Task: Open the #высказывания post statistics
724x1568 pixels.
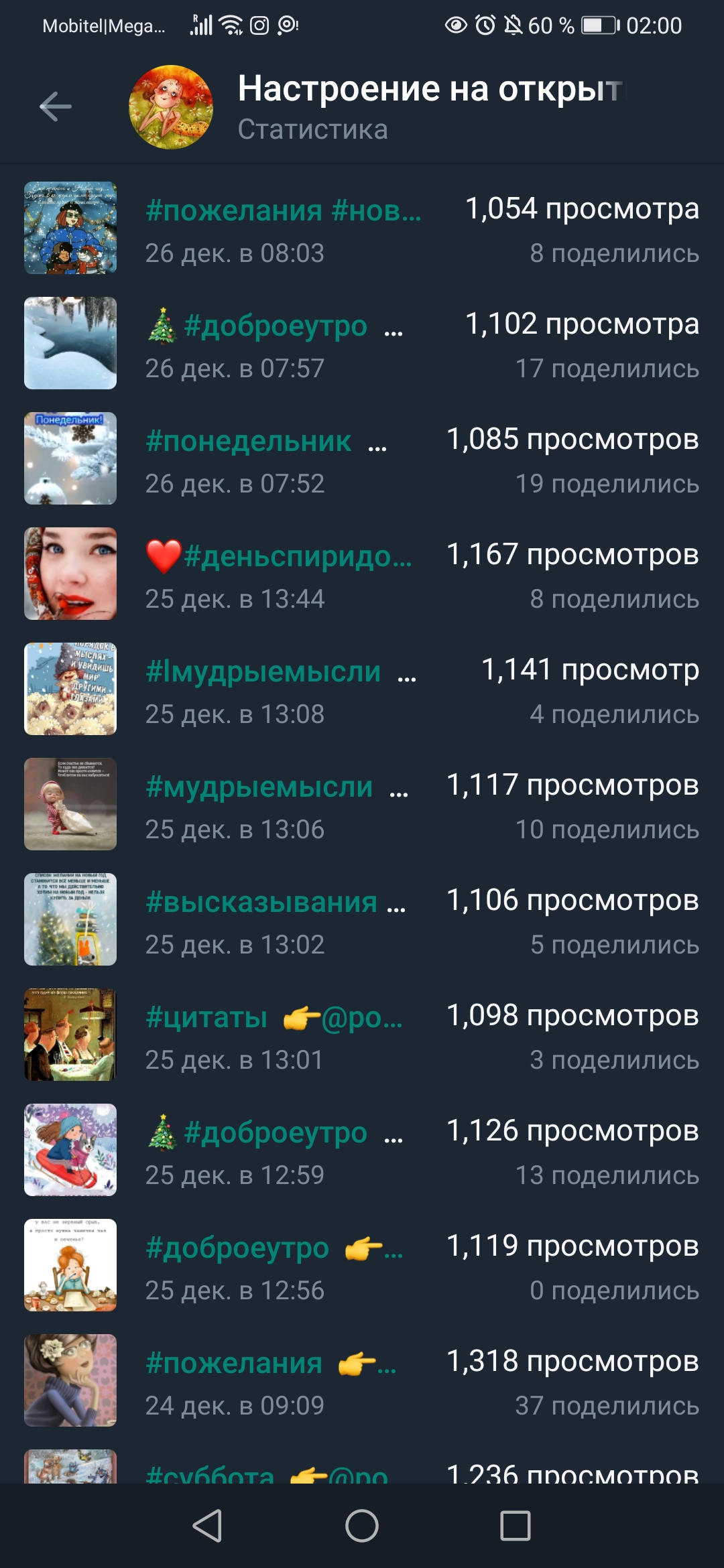Action: [362, 921]
